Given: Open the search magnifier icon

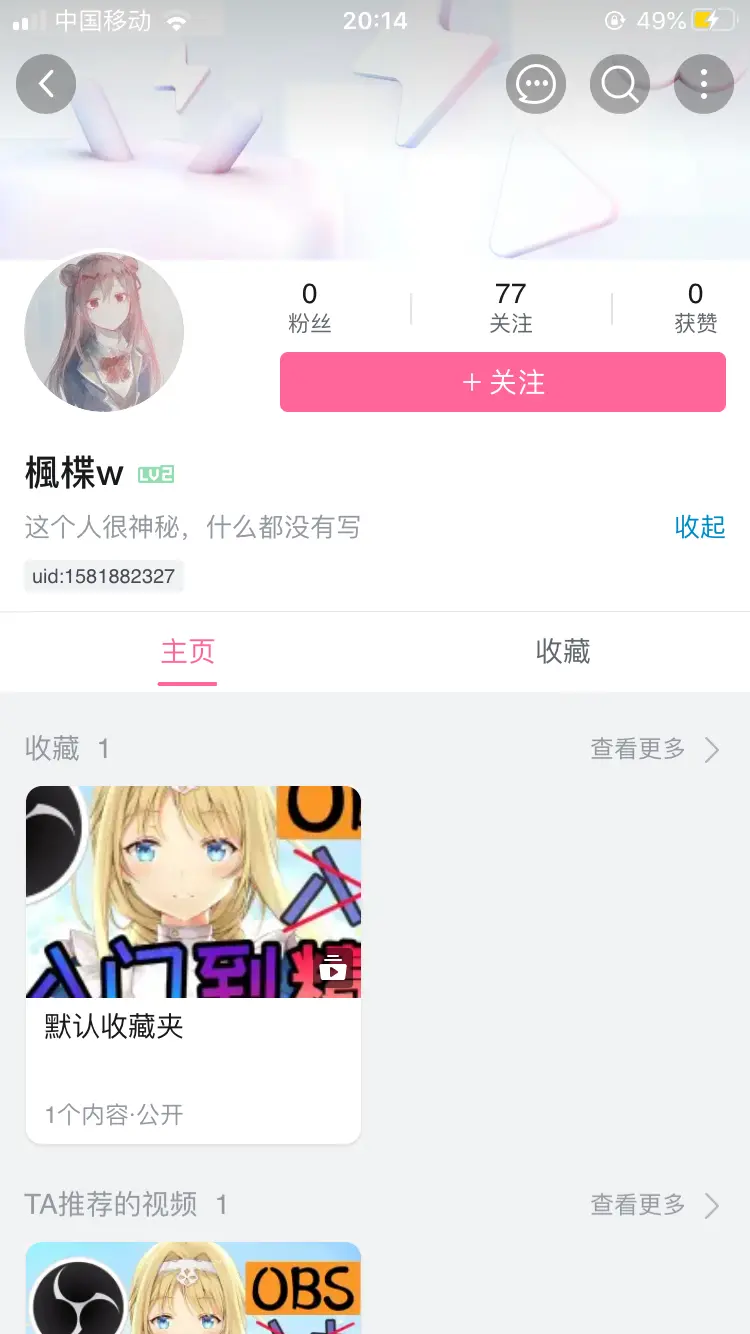Looking at the screenshot, I should pyautogui.click(x=620, y=84).
